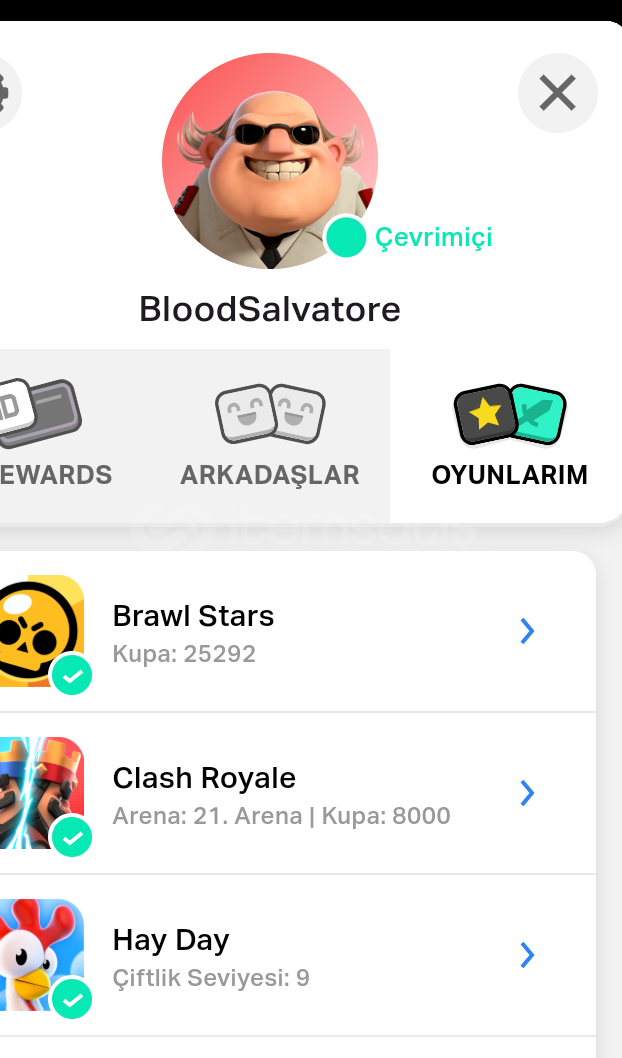
Task: Select the Oyunlarım tab
Action: [509, 435]
